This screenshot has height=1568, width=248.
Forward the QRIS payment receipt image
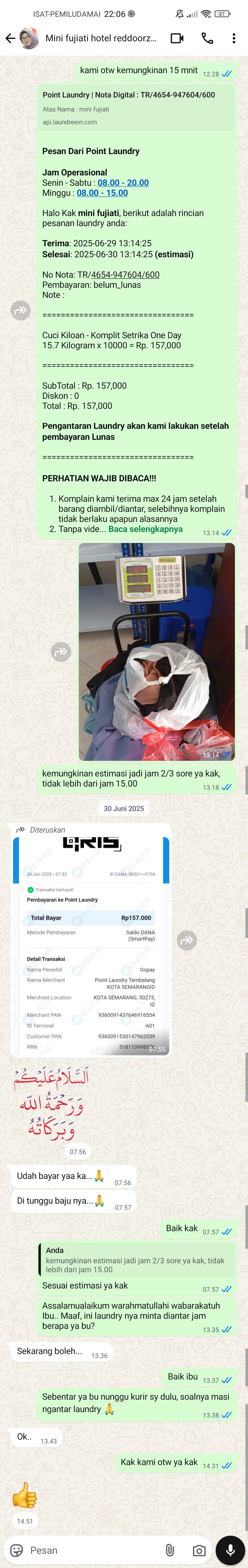pyautogui.click(x=186, y=940)
